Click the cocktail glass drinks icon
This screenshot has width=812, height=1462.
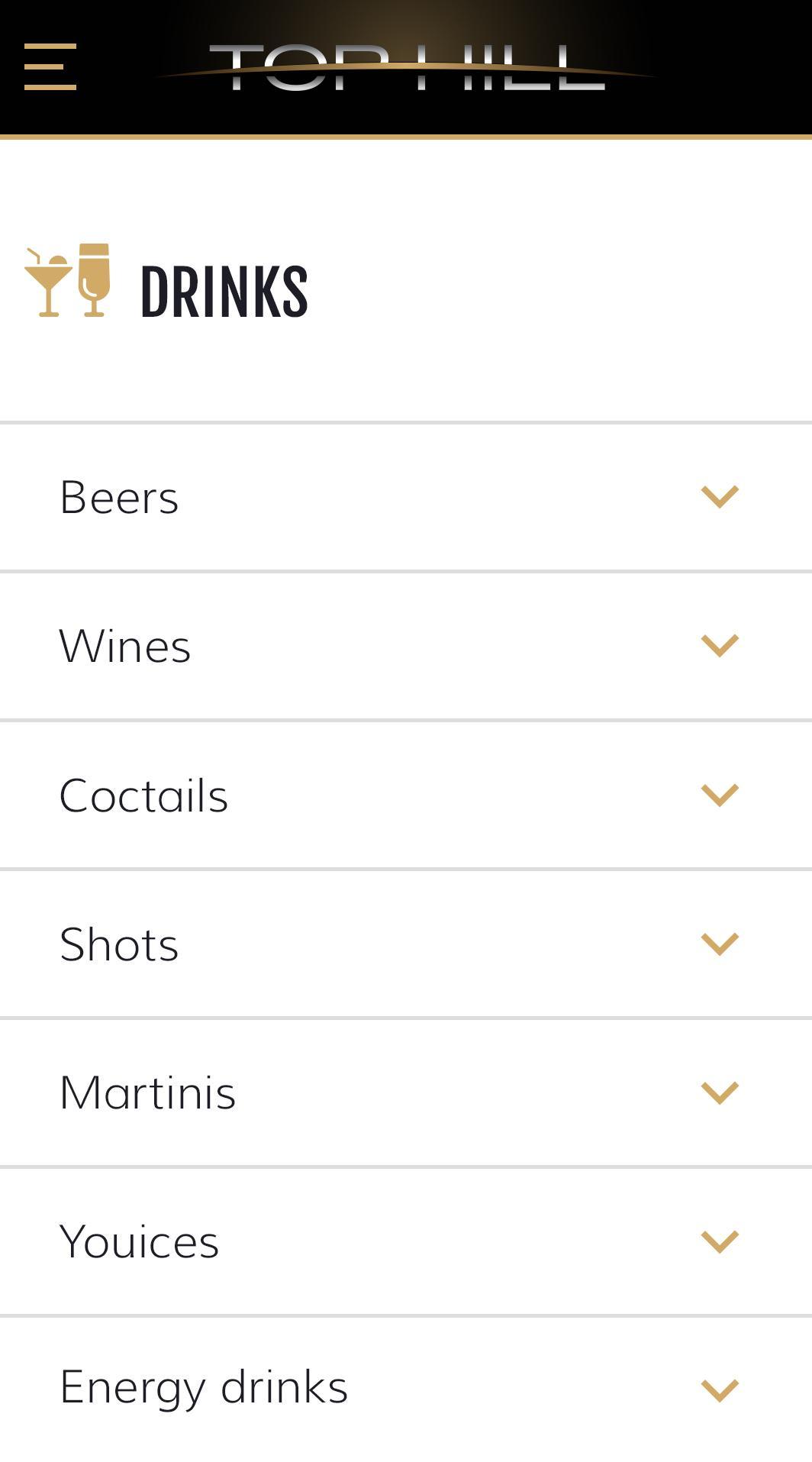tap(47, 282)
